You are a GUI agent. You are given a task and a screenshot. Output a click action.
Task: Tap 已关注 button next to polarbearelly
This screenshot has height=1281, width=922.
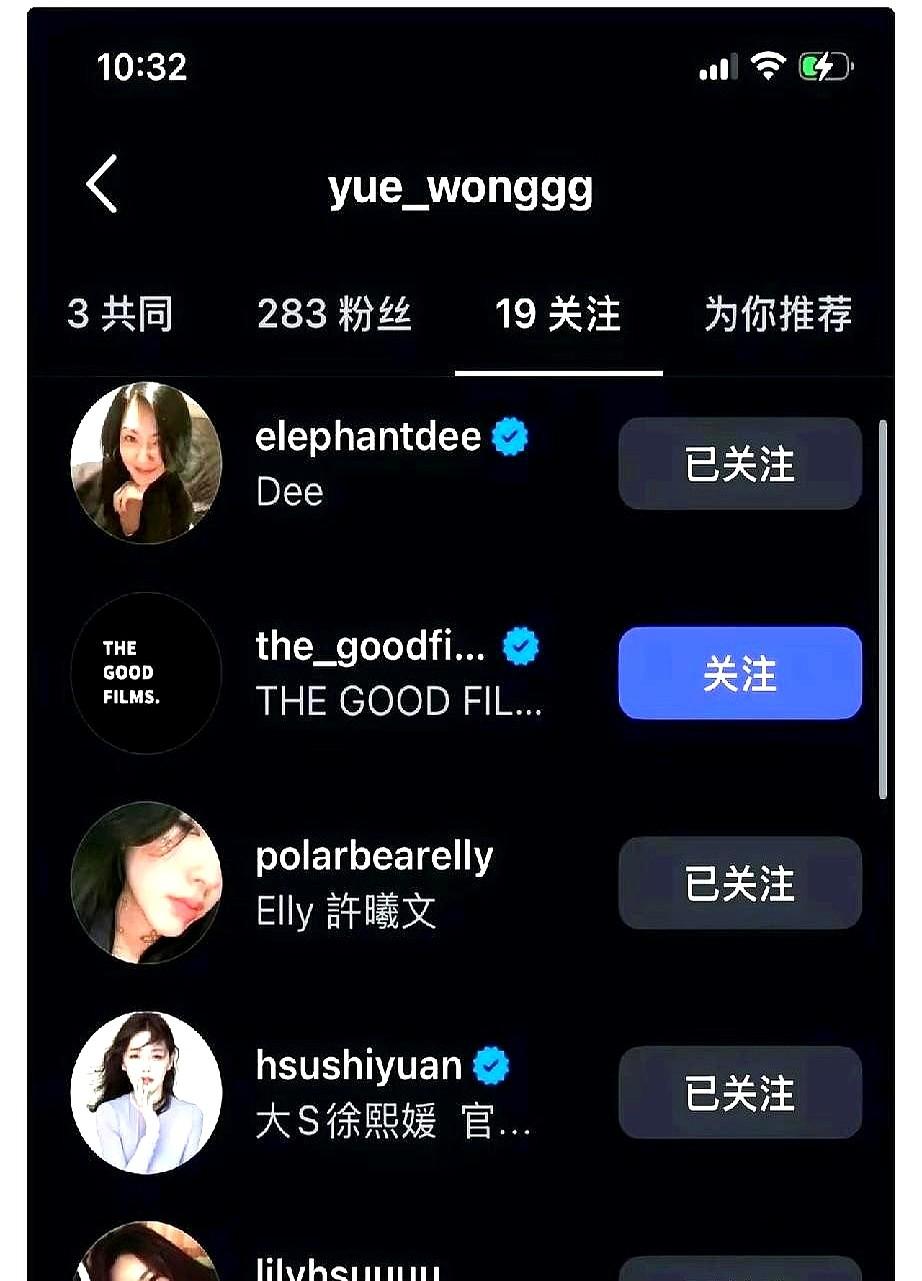(x=740, y=883)
